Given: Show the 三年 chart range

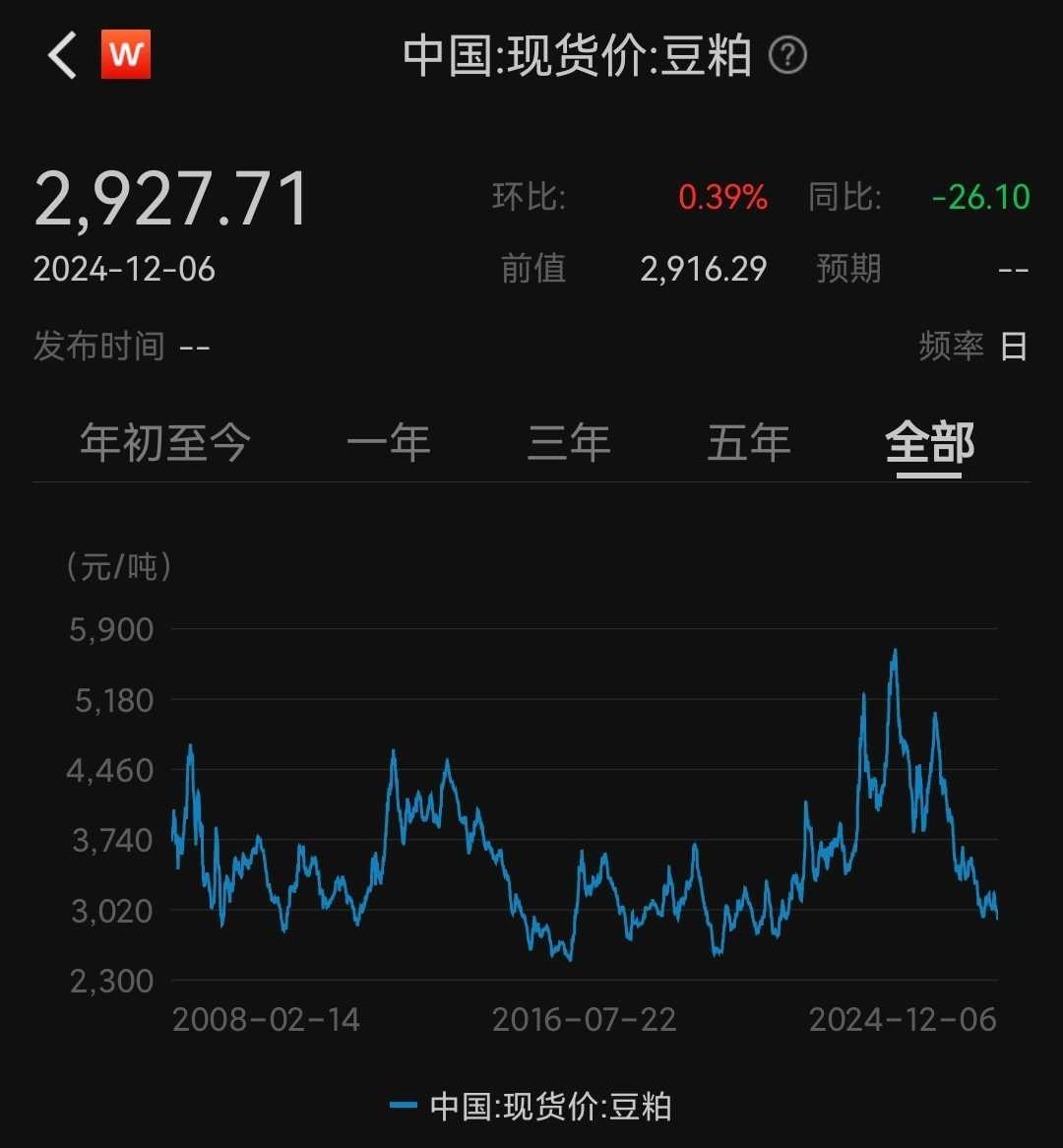Looking at the screenshot, I should pos(569,444).
